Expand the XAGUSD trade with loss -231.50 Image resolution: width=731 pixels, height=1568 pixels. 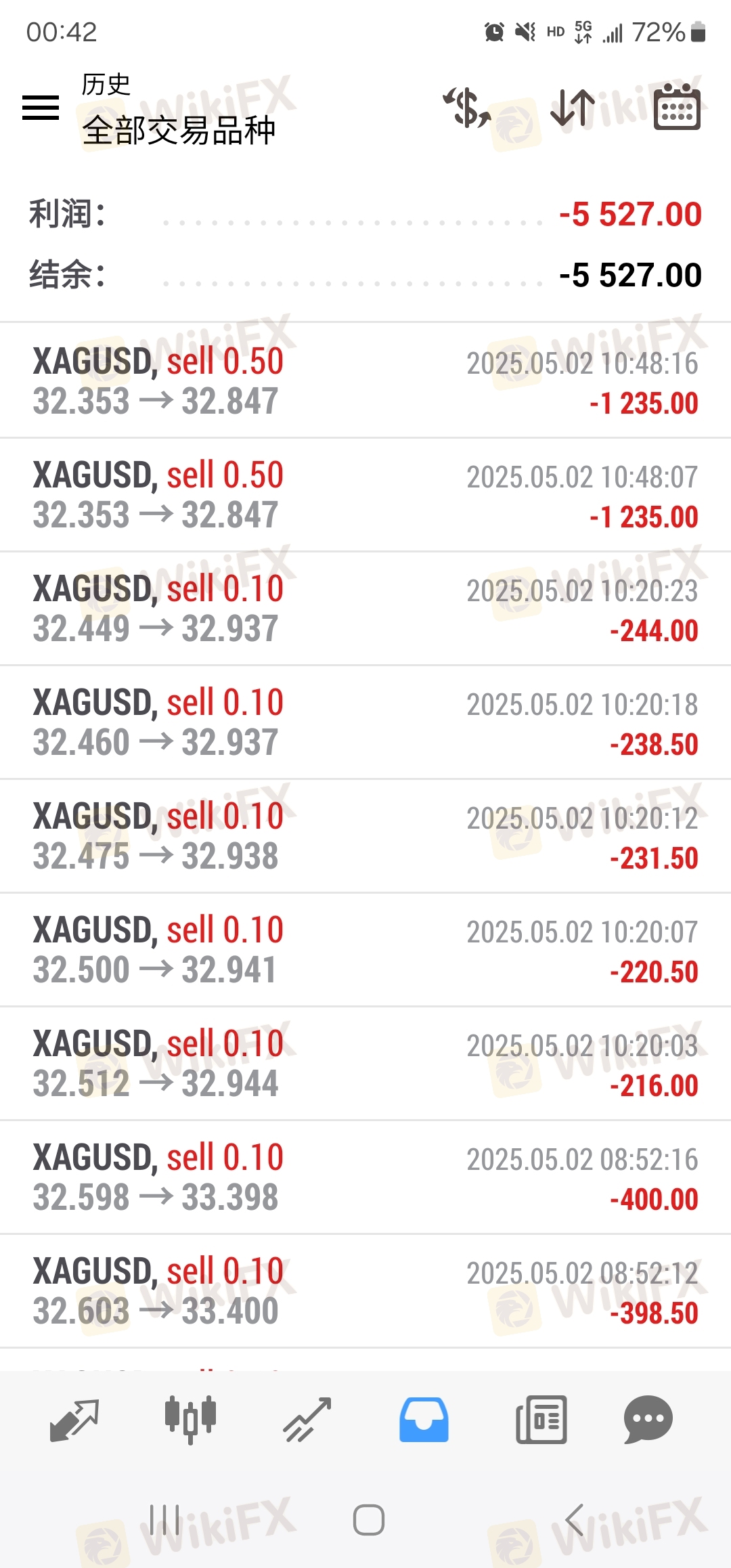click(365, 836)
